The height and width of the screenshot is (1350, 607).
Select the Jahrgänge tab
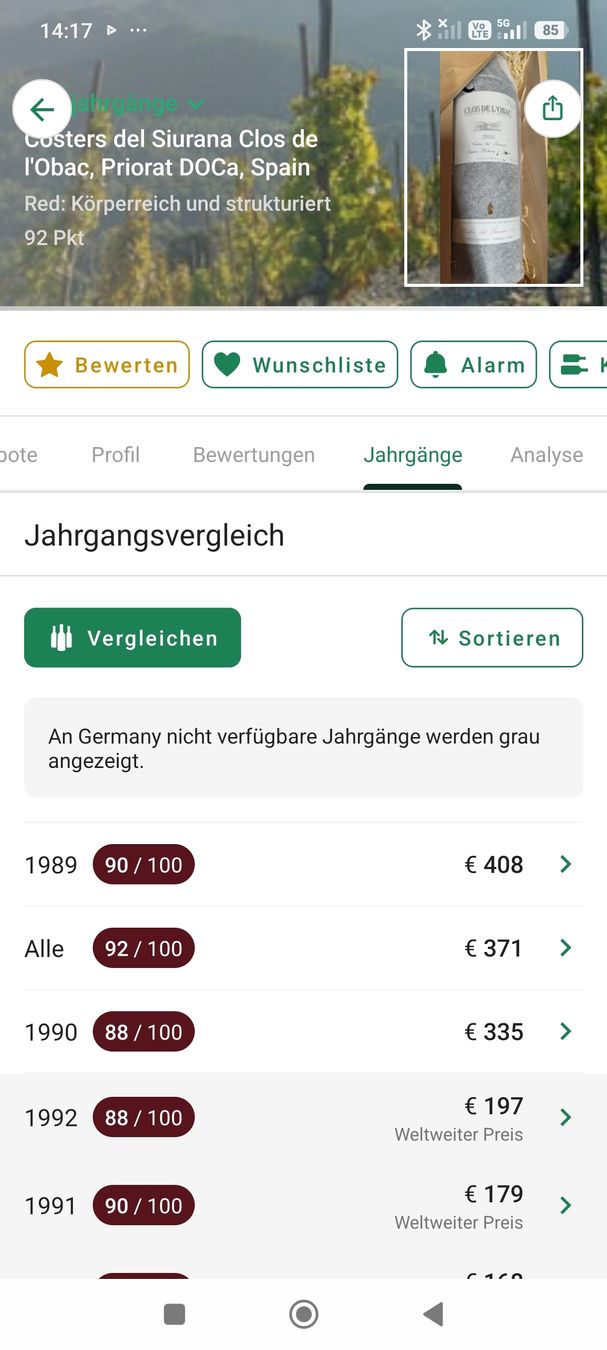tap(413, 455)
